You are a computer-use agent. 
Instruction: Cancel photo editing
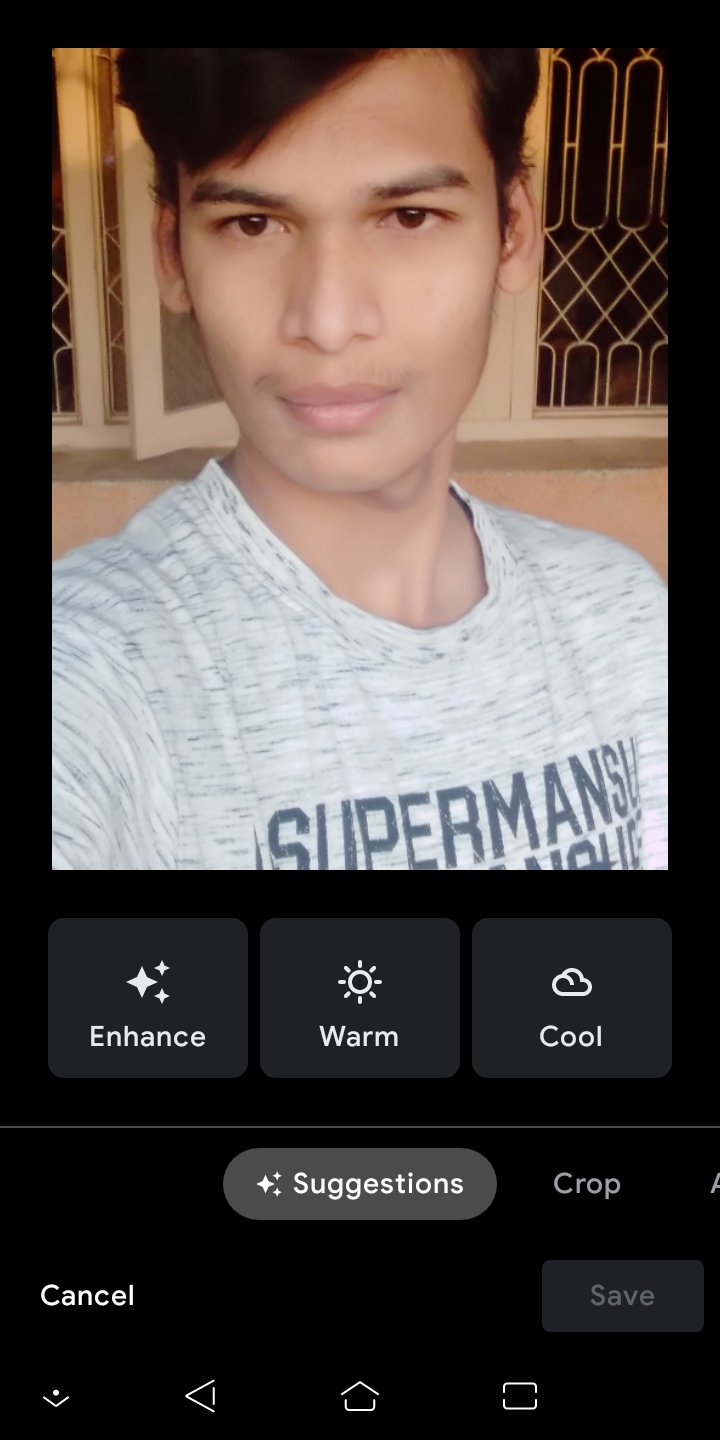87,1296
